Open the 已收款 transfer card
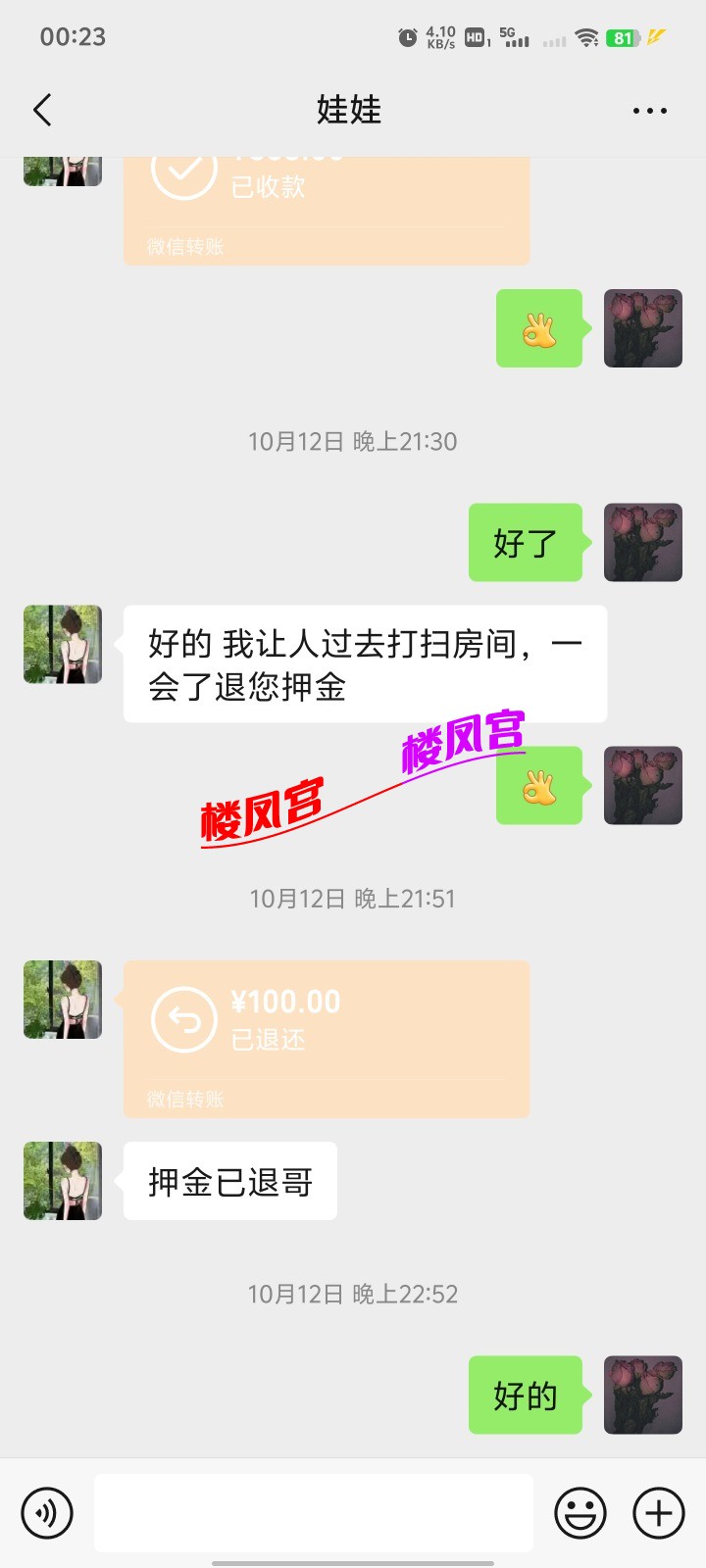 click(326, 206)
